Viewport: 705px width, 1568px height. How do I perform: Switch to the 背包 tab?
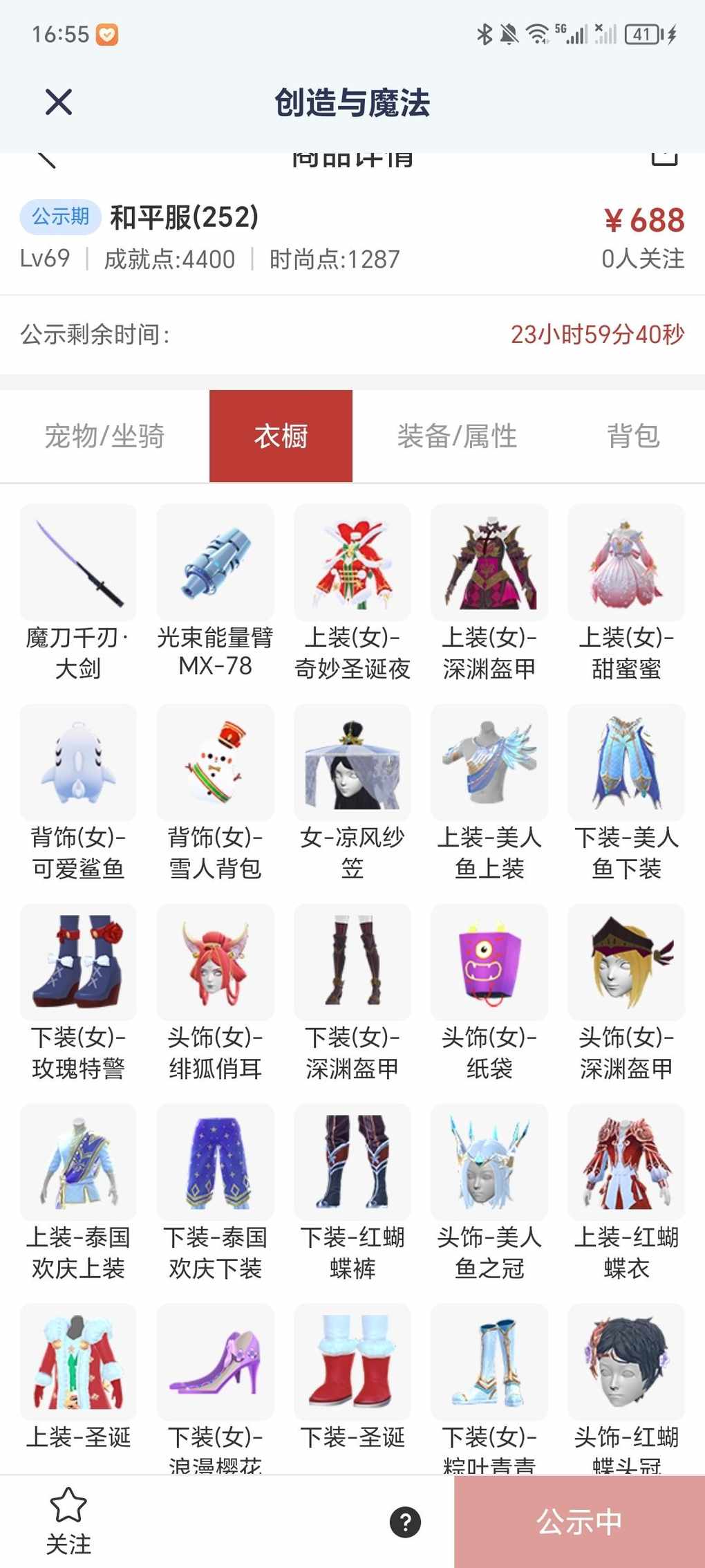coord(632,436)
